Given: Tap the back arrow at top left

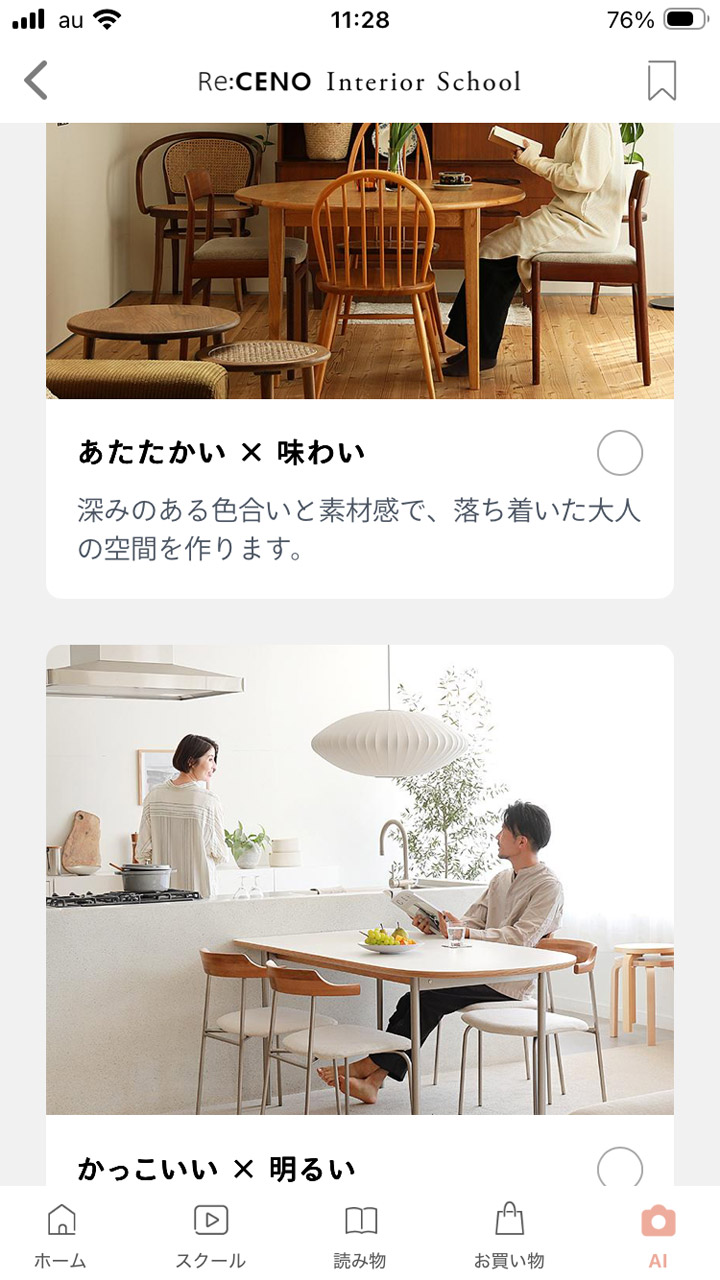Looking at the screenshot, I should (x=38, y=81).
